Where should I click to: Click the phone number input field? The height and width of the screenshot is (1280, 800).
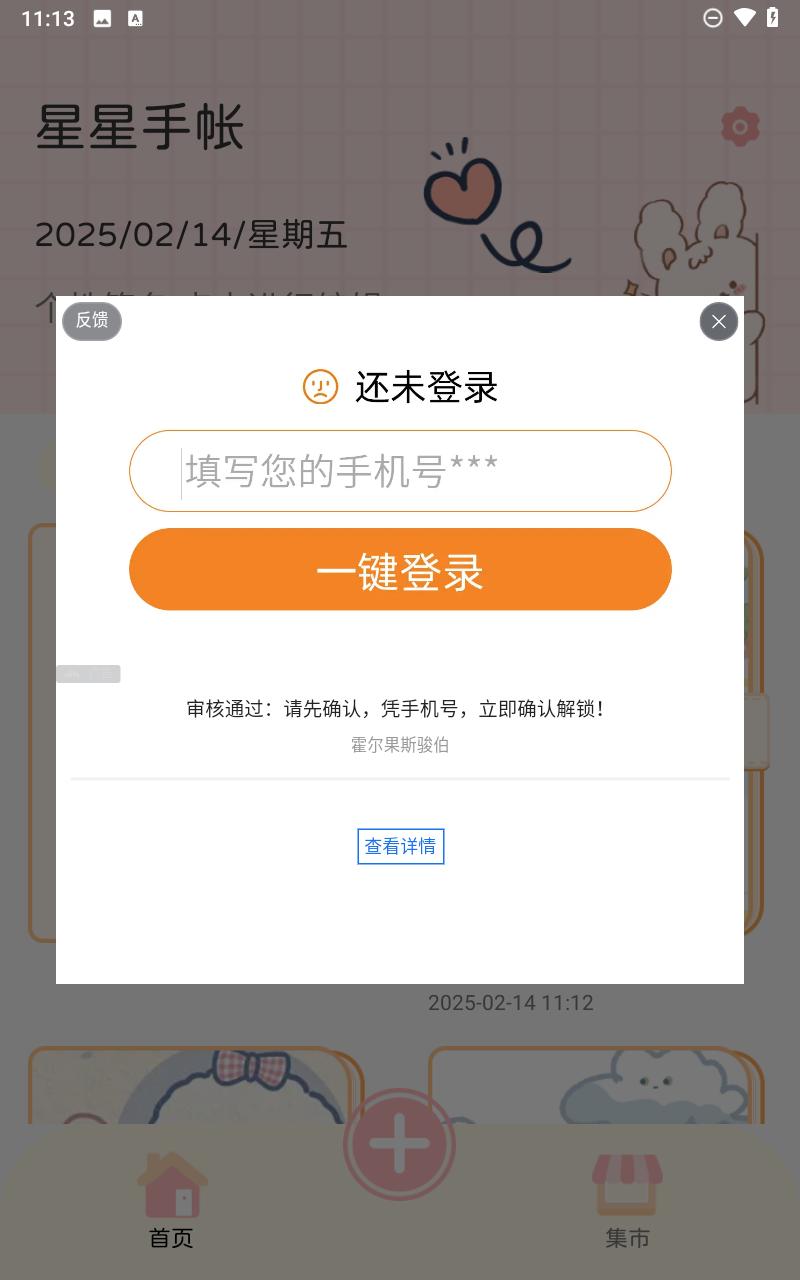click(400, 470)
